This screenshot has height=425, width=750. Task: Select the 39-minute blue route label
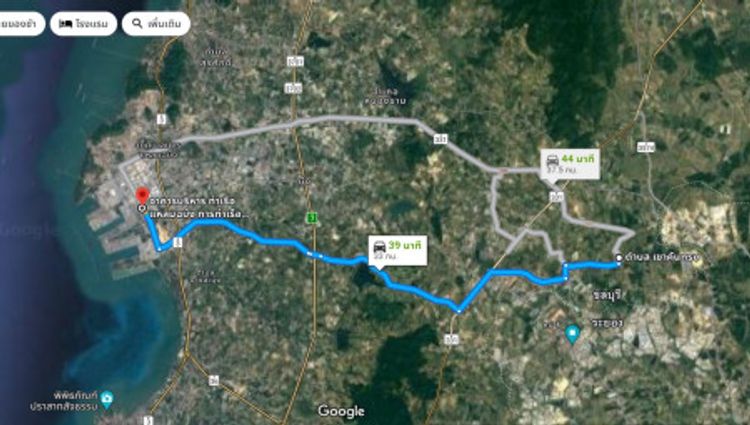pos(398,249)
